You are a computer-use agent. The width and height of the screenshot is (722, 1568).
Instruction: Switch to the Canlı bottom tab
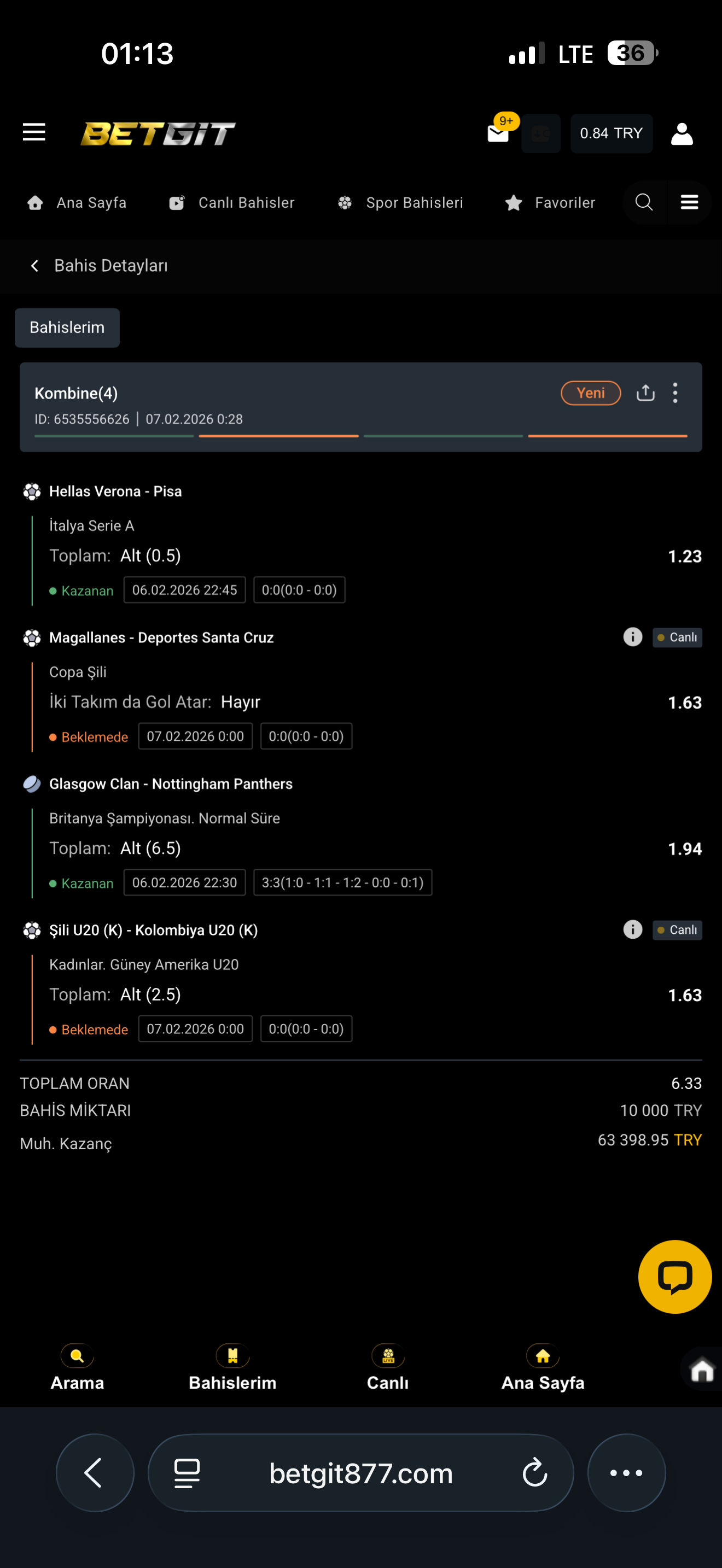[388, 1368]
